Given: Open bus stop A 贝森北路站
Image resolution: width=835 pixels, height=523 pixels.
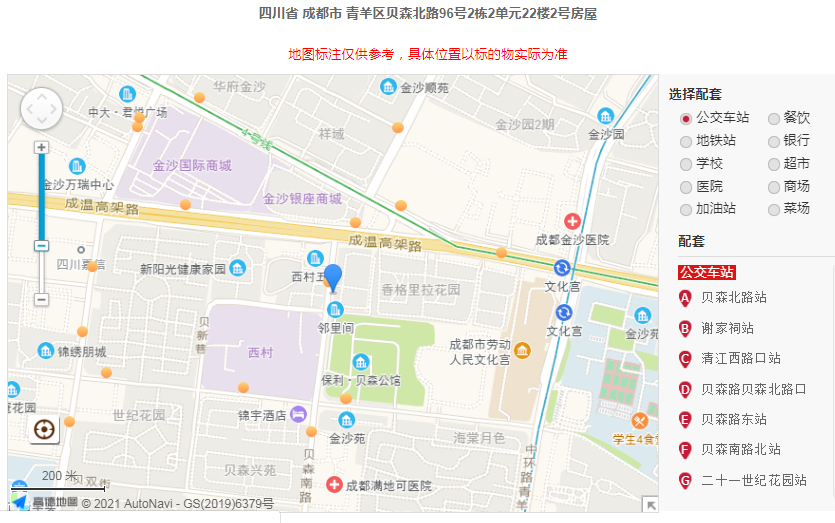Looking at the screenshot, I should click(x=733, y=298).
